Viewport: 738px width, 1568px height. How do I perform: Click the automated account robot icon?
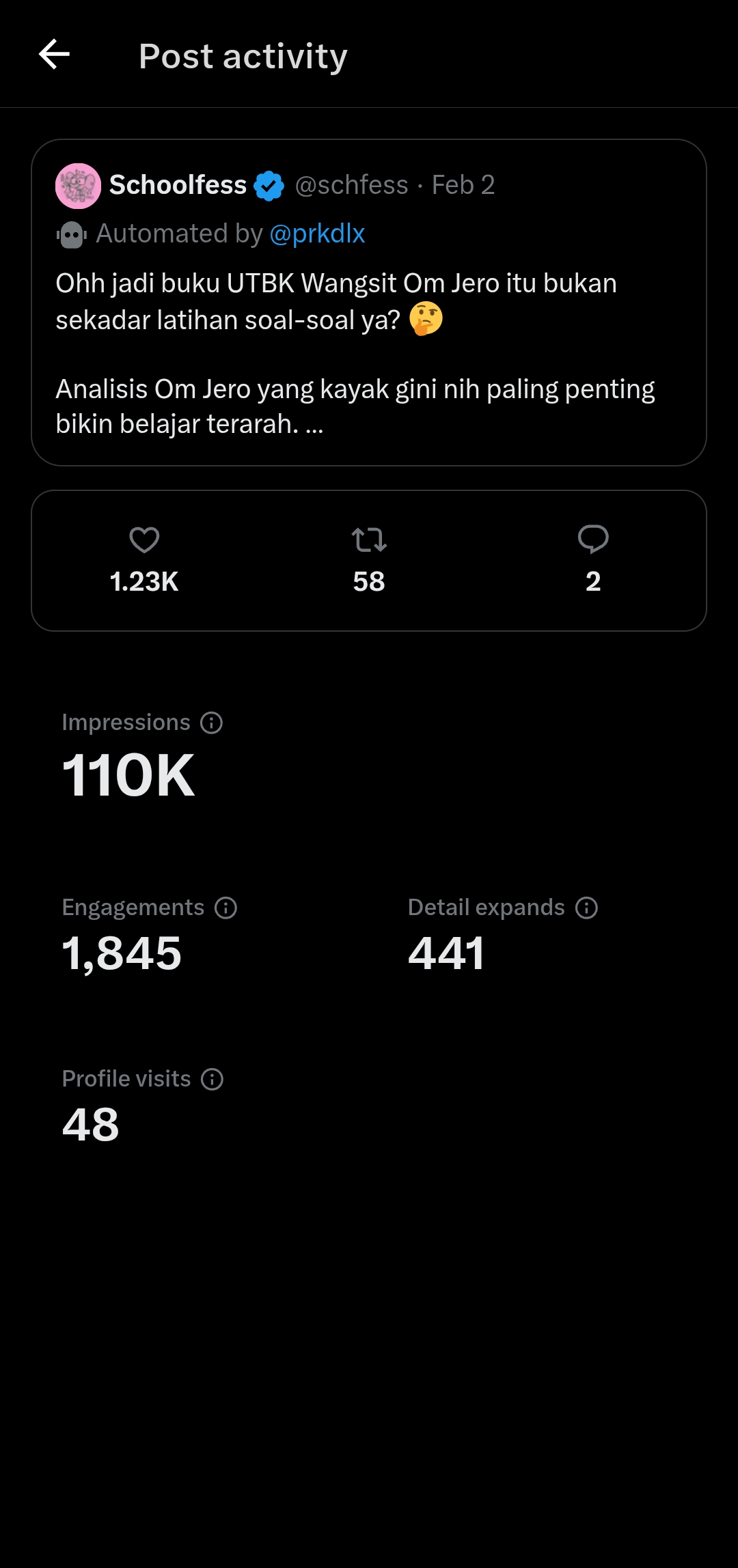[x=70, y=234]
